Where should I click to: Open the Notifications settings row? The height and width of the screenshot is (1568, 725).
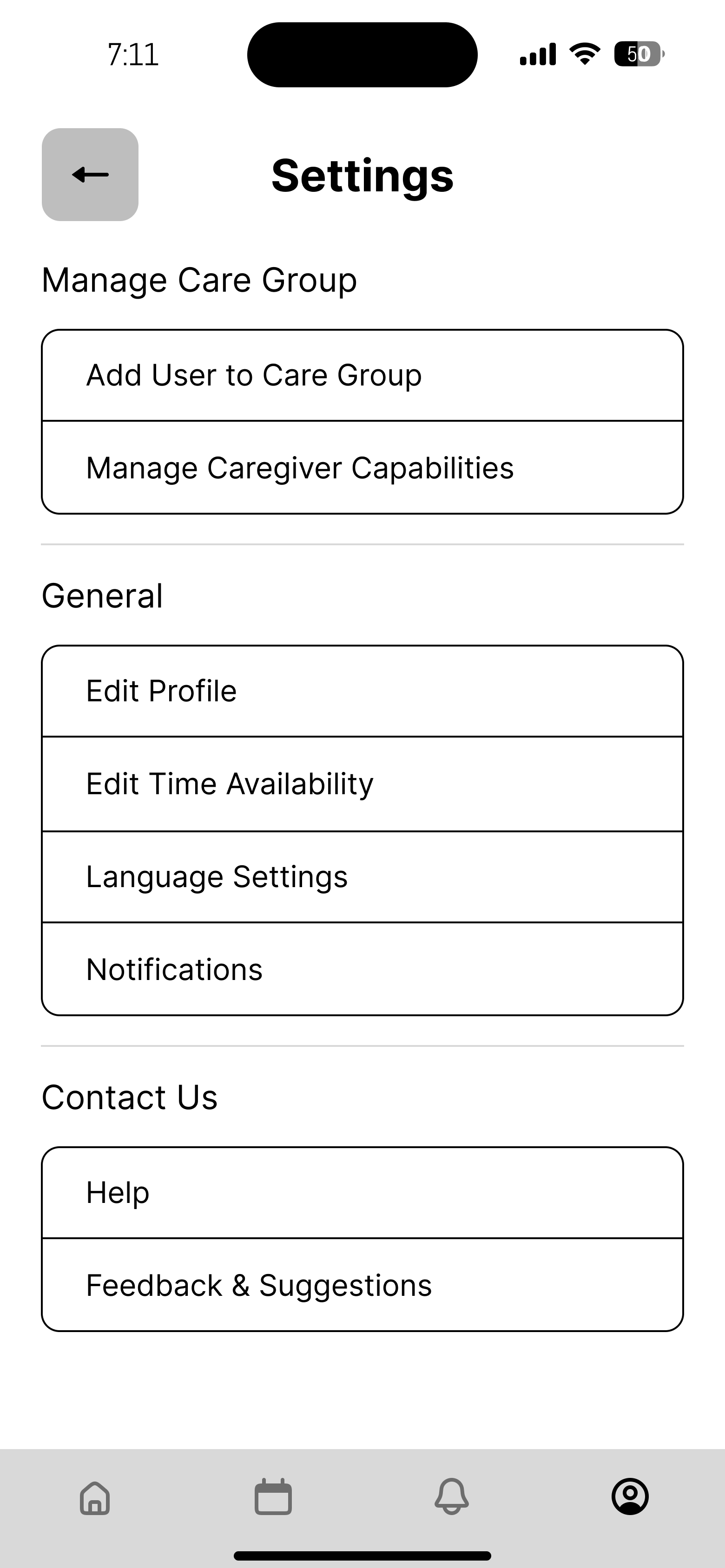pyautogui.click(x=362, y=969)
